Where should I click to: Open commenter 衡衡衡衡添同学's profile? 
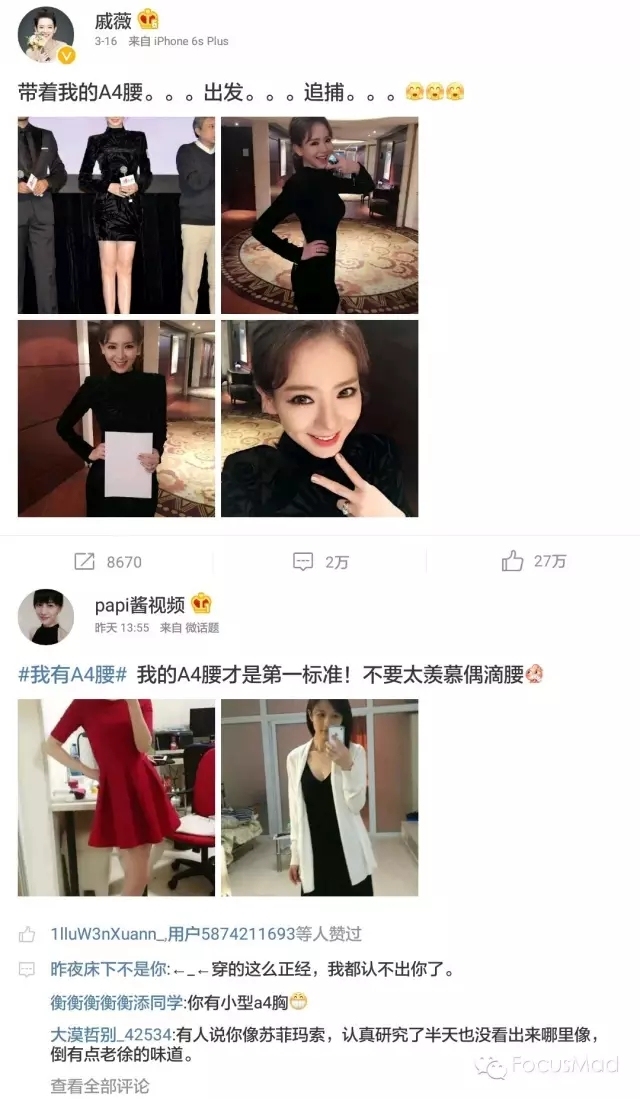point(116,1001)
